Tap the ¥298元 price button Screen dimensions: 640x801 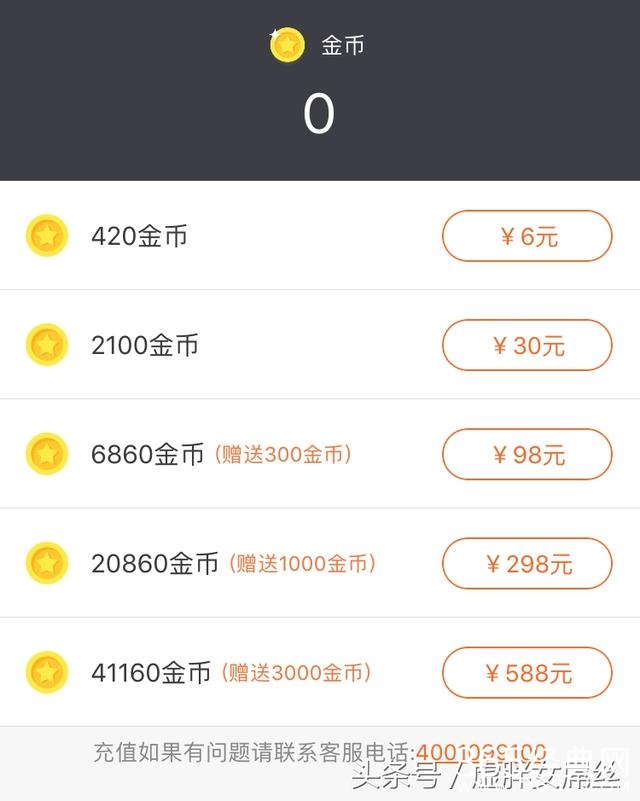pos(527,564)
